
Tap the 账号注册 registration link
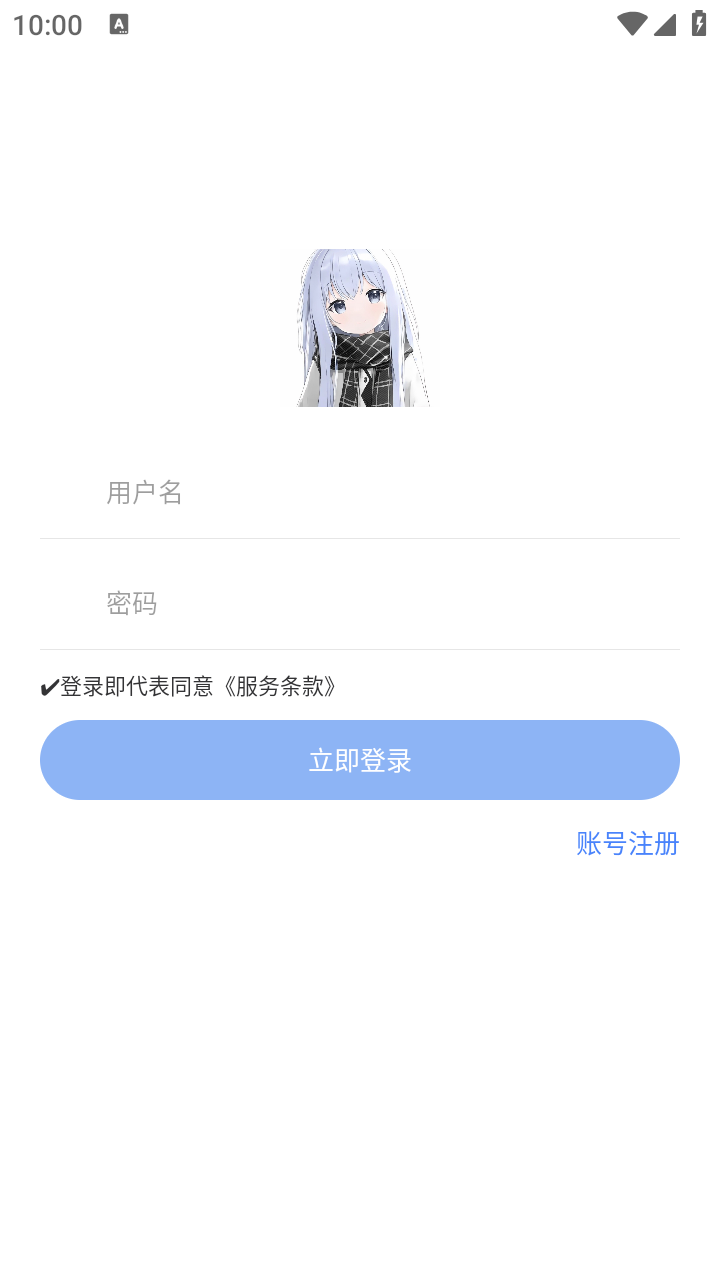[x=627, y=844]
